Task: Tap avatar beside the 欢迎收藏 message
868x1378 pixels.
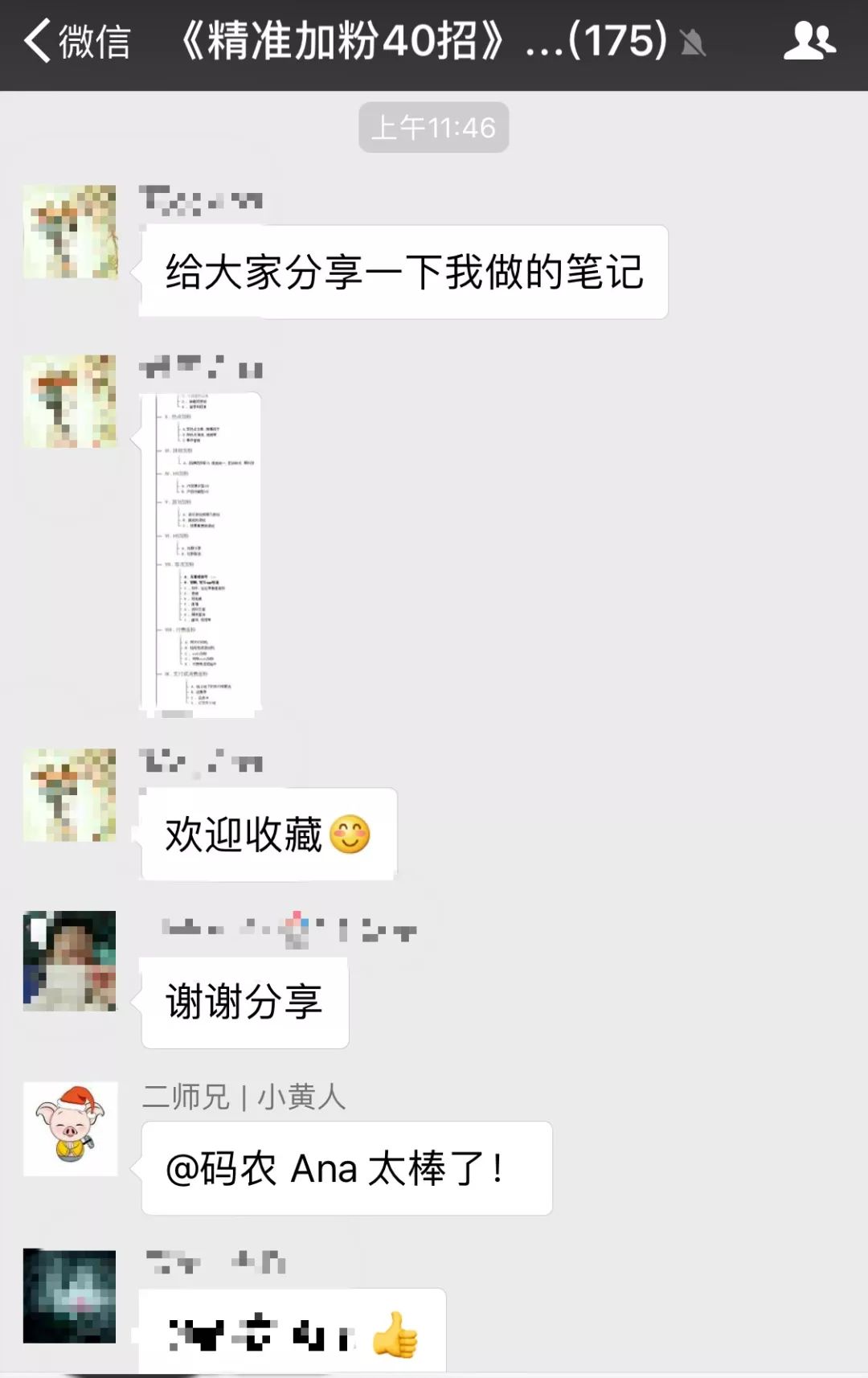Action: (70, 795)
